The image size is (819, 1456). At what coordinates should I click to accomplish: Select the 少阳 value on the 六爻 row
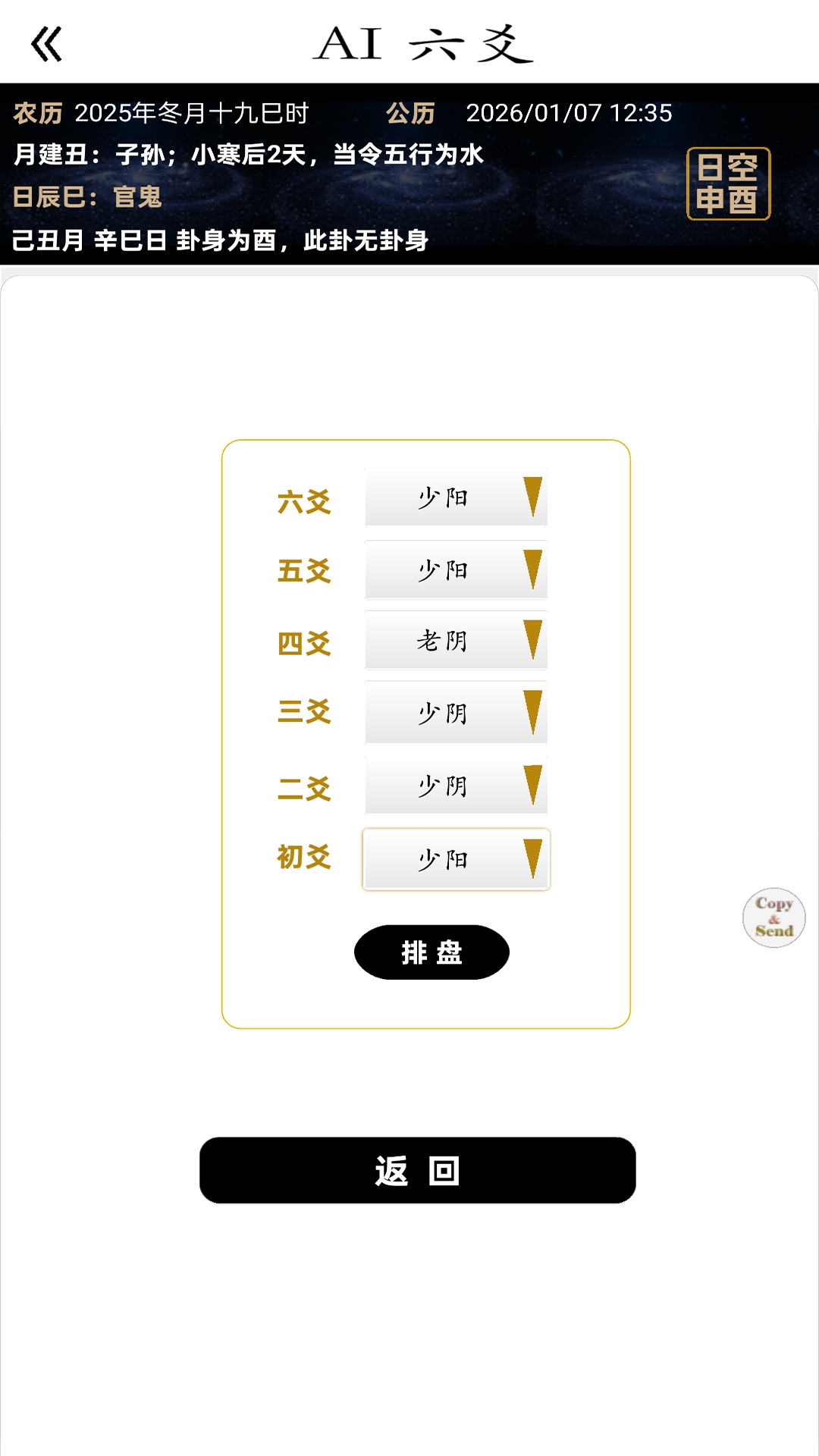click(x=444, y=498)
